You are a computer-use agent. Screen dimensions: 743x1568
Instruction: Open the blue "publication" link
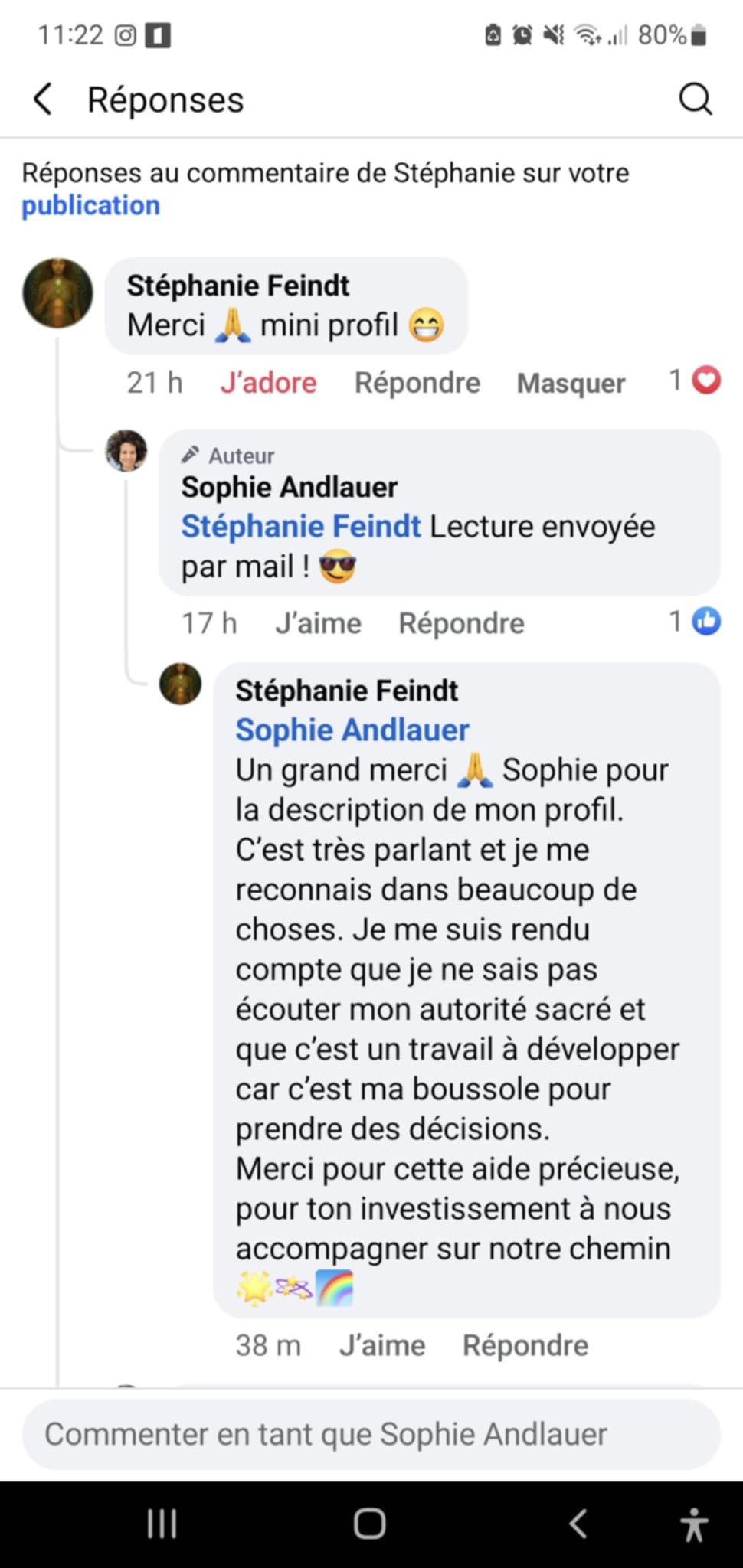click(x=90, y=205)
